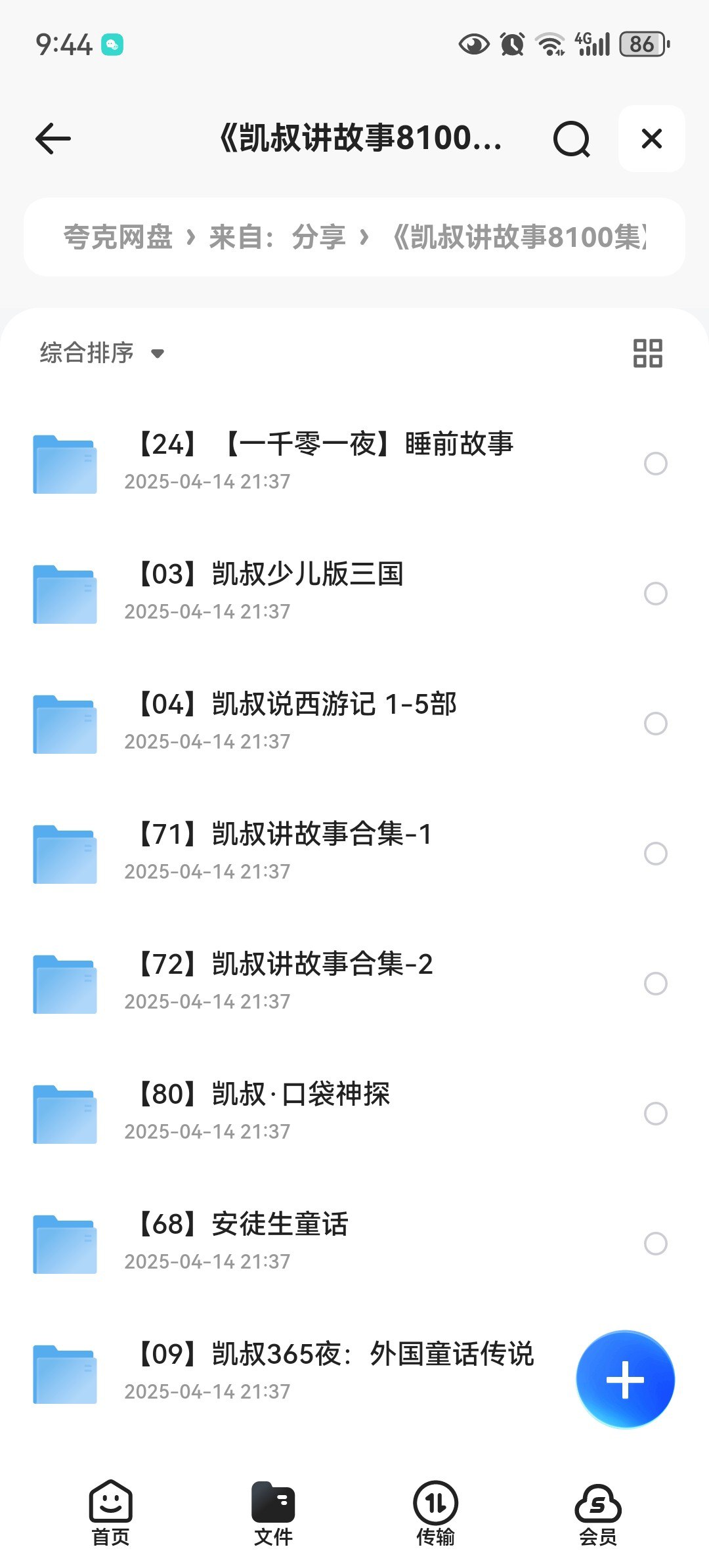709x1568 pixels.
Task: Select the 【24】一千零一夜 folder circle
Action: coord(656,464)
